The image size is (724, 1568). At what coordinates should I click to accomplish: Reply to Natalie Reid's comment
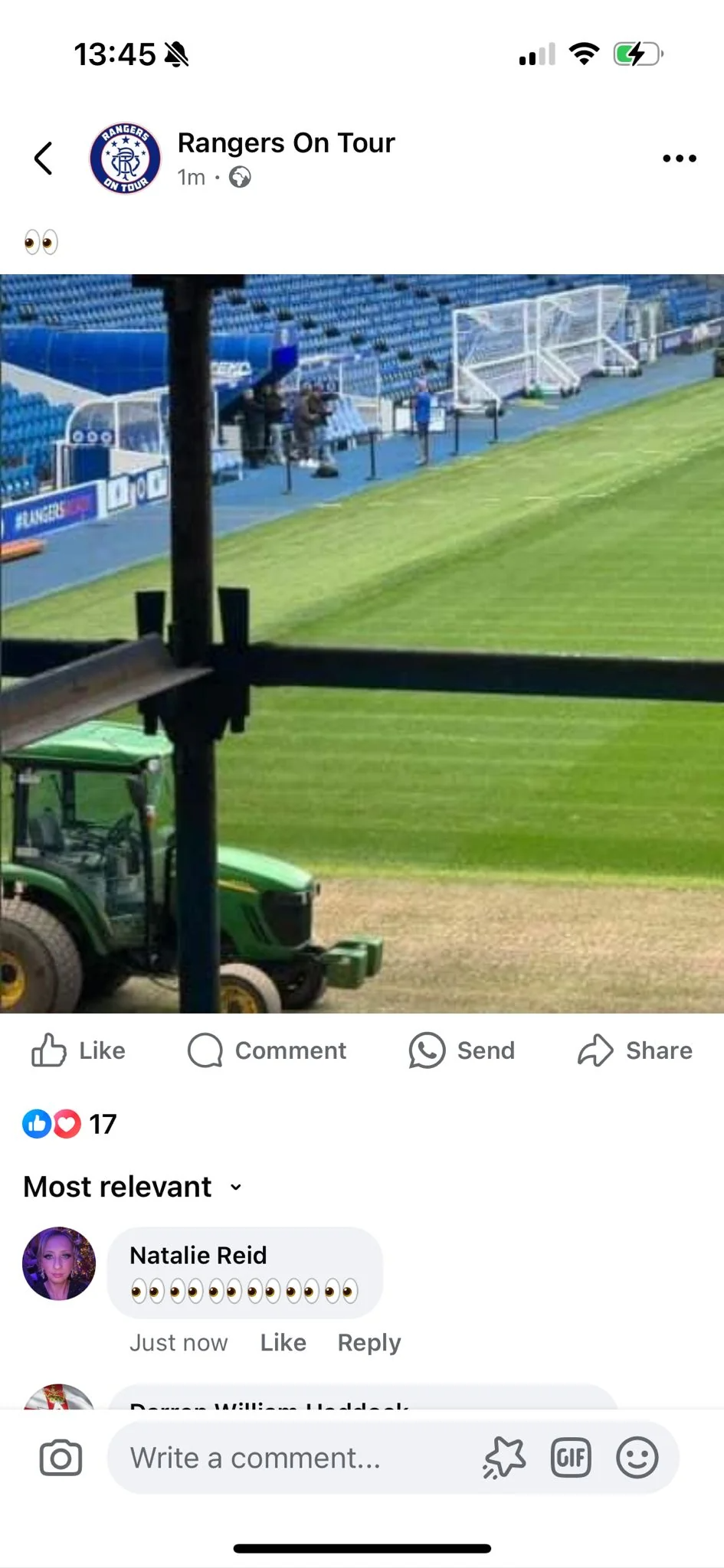[x=369, y=1342]
